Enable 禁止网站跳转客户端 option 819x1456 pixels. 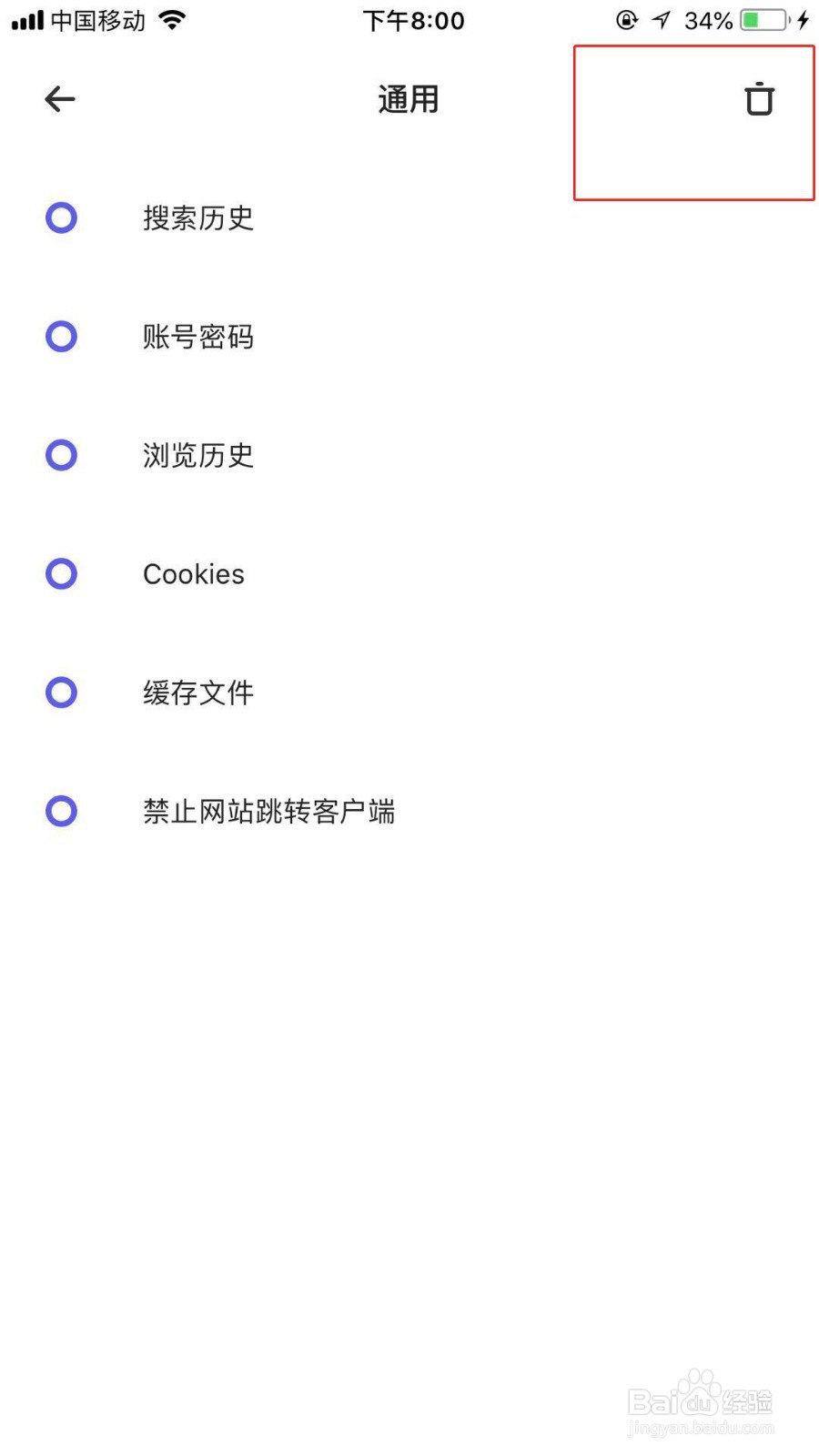click(60, 810)
